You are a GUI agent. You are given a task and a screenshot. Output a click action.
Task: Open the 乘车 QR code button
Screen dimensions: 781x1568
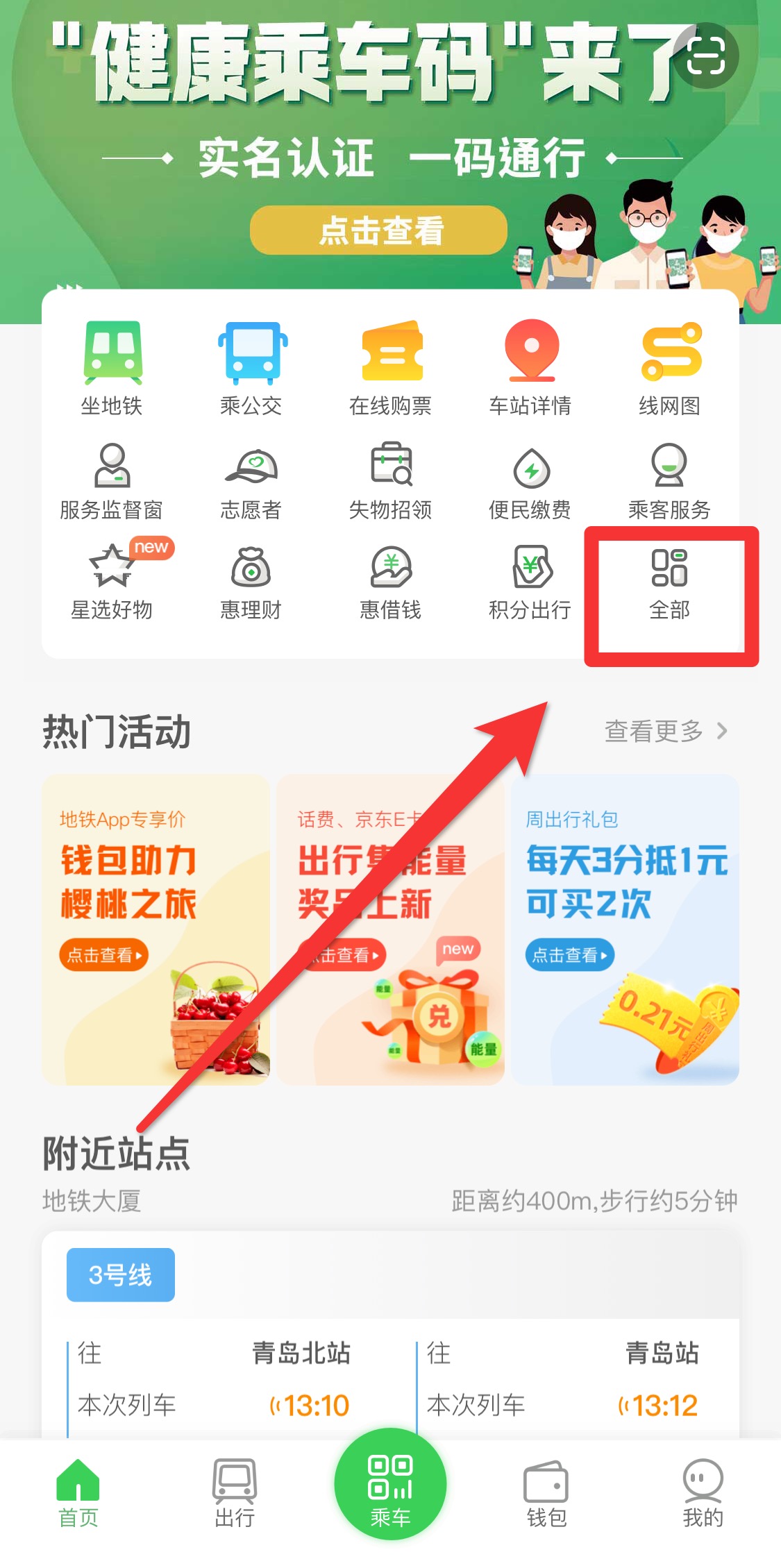point(390,1484)
